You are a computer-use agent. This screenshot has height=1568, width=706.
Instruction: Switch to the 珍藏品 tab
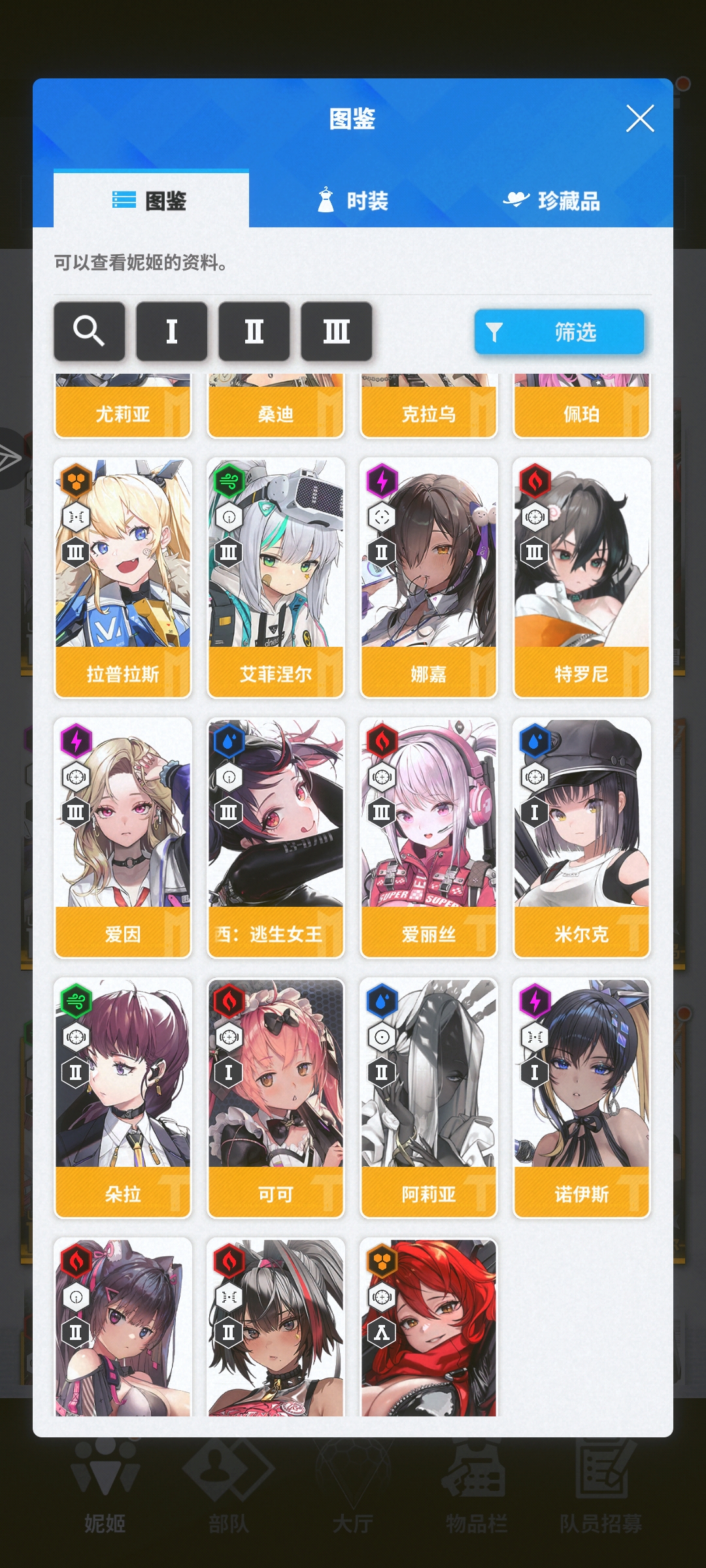[552, 201]
